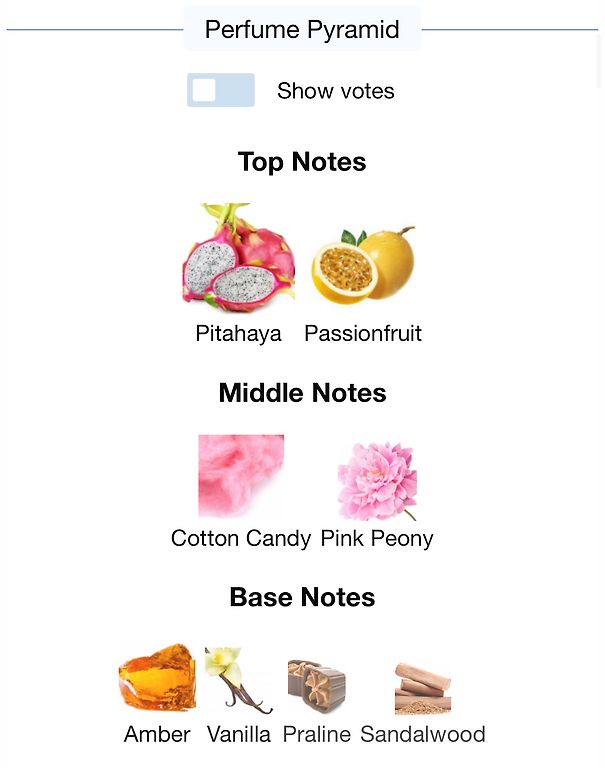Screen dimensions: 605x768
Task: Enable the Show votes toggle
Action: (x=221, y=90)
